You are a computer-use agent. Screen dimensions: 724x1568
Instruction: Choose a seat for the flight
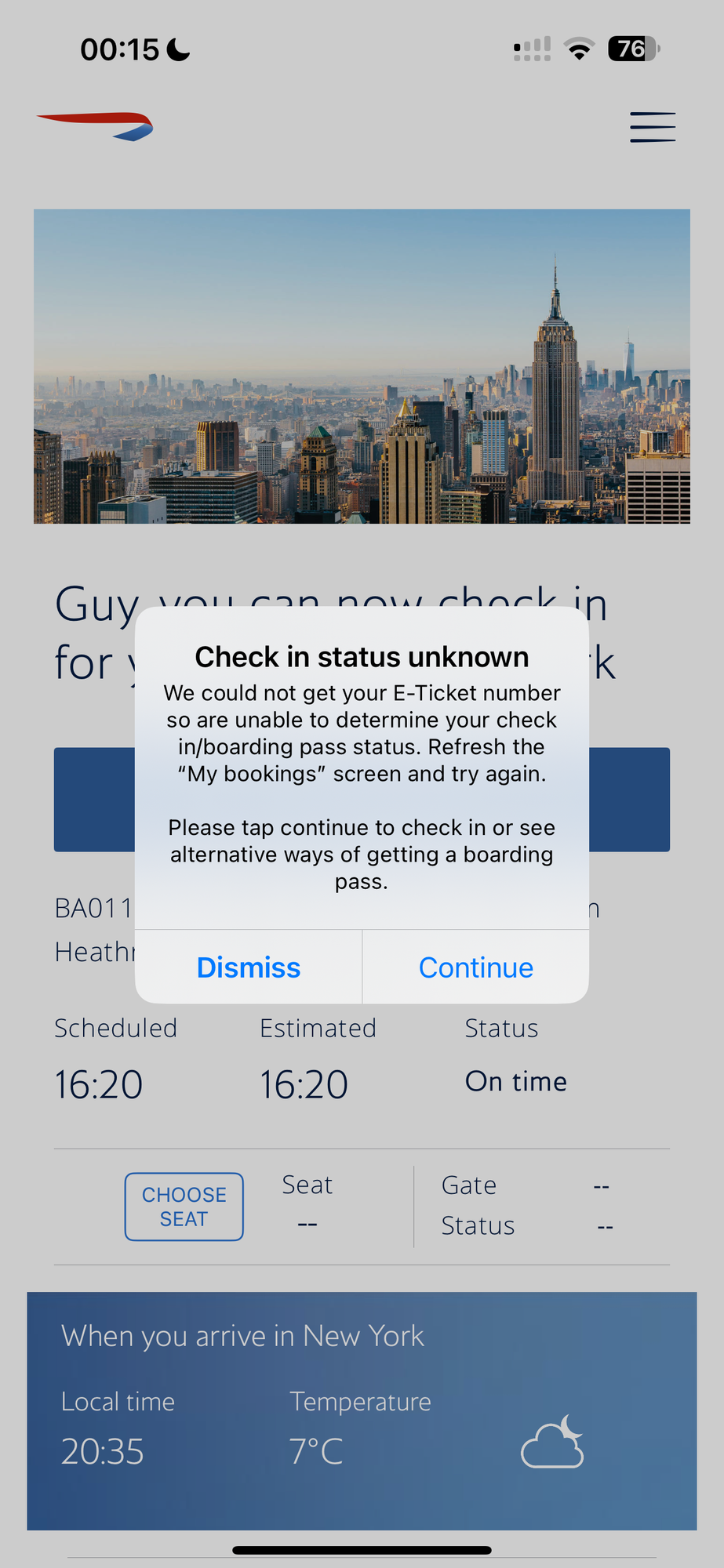tap(184, 1207)
